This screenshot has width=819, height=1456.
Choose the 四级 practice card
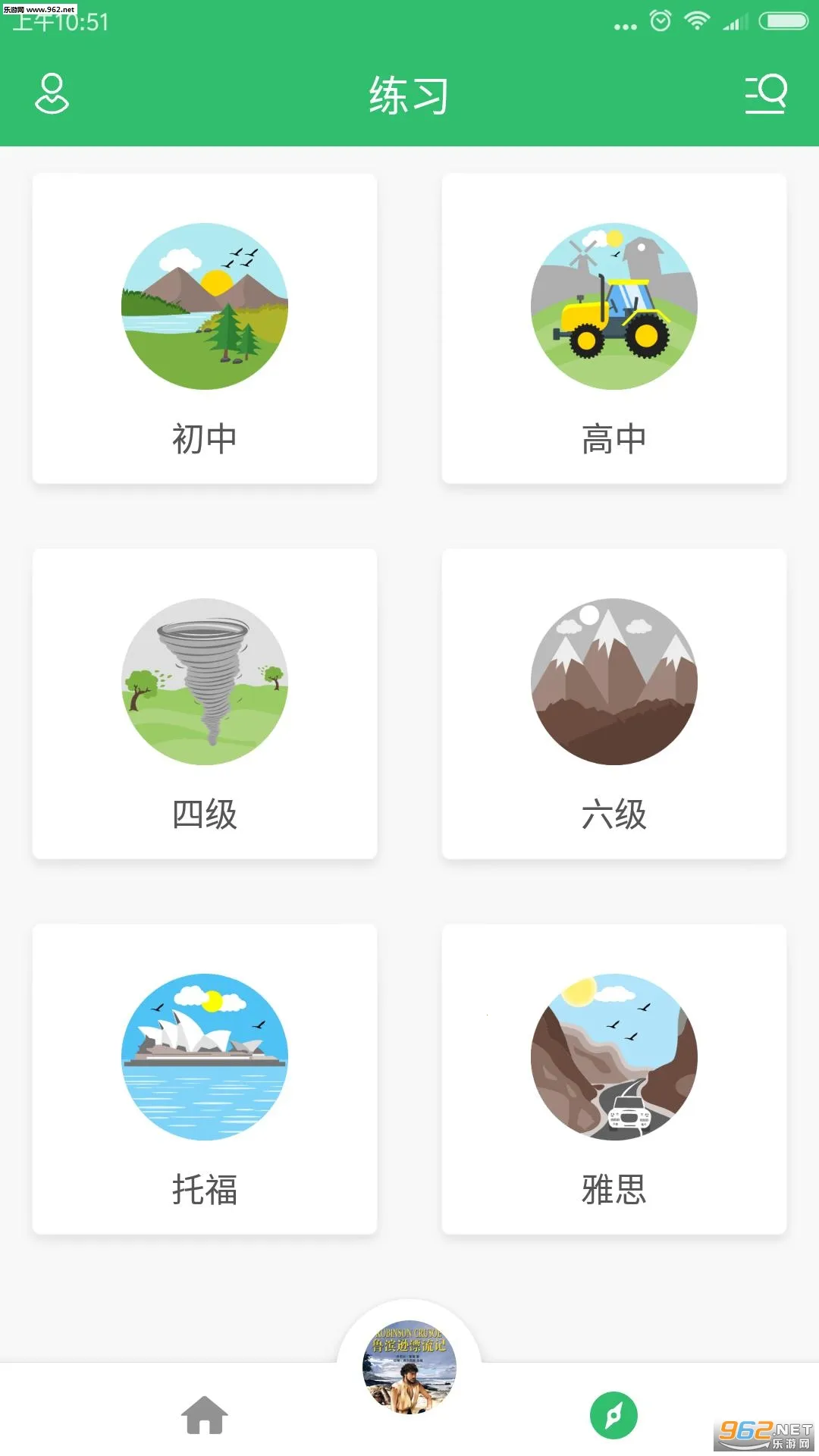tap(205, 704)
